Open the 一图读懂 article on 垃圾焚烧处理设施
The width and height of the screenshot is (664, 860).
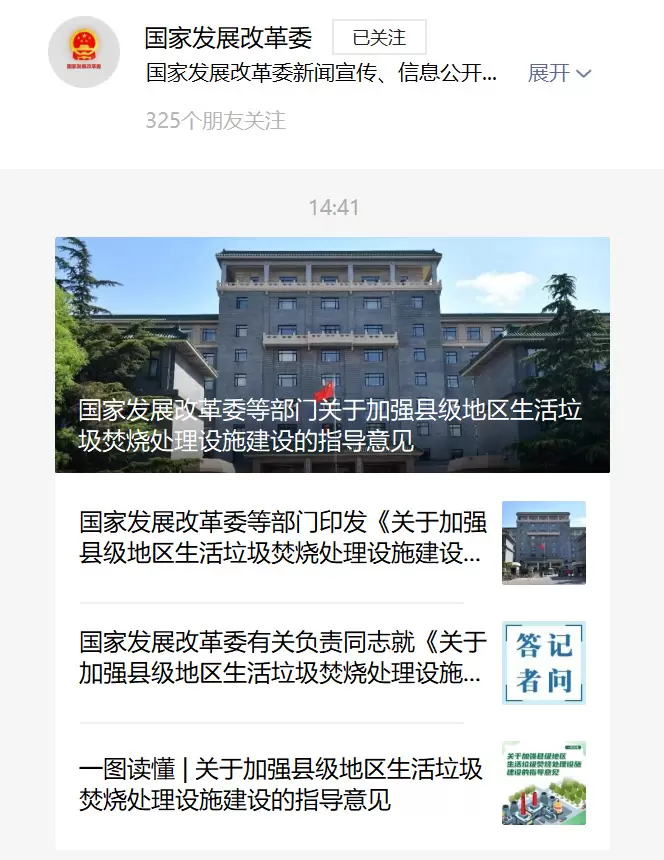283,784
